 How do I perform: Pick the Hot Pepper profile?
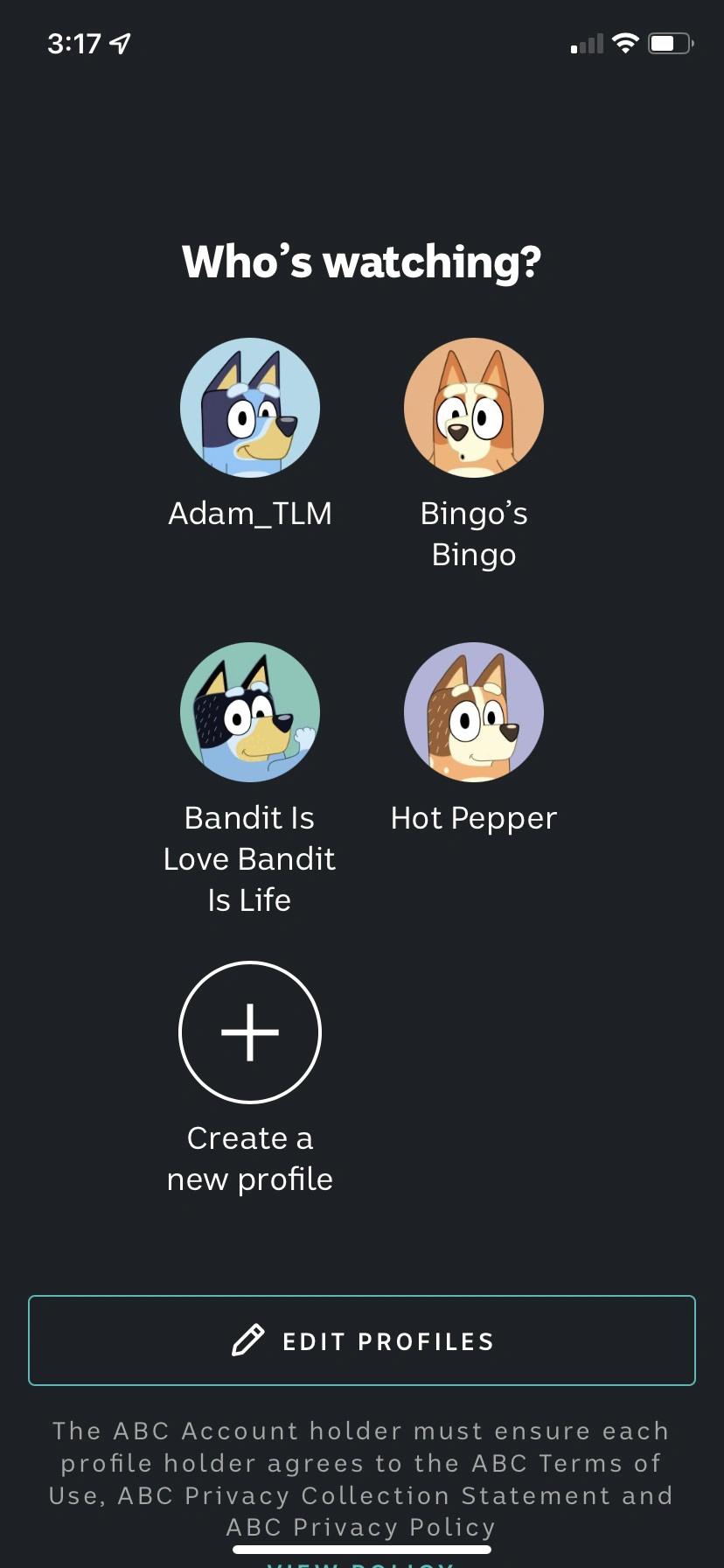point(473,712)
